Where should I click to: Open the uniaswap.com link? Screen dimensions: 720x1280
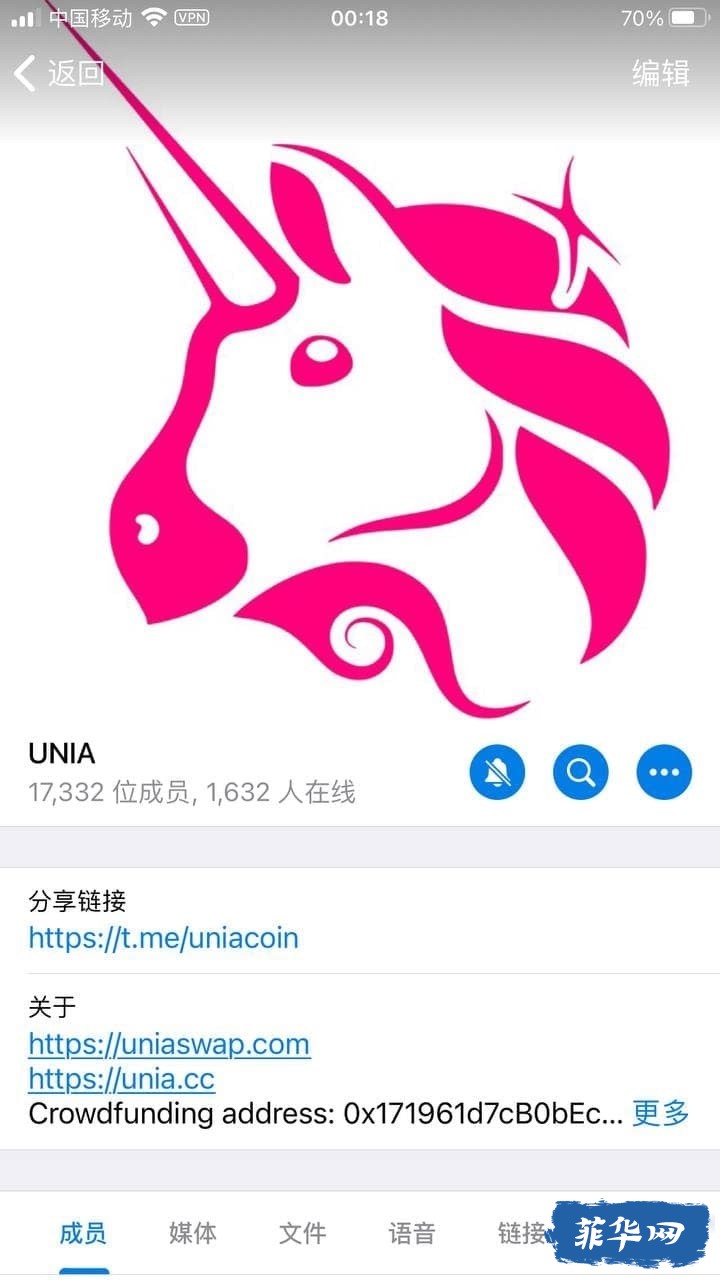tap(169, 1044)
